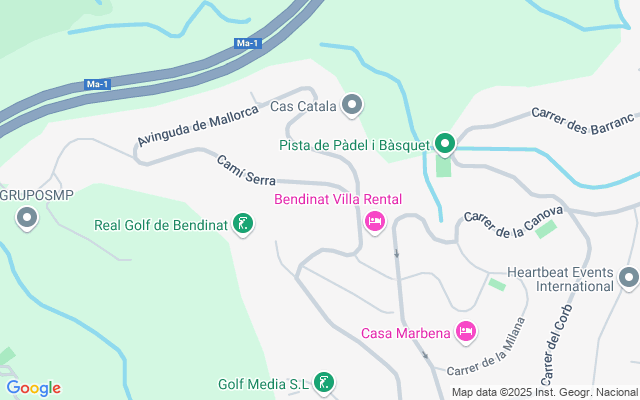Select the Golf Media S.L marker
The width and height of the screenshot is (640, 400).
tap(324, 382)
